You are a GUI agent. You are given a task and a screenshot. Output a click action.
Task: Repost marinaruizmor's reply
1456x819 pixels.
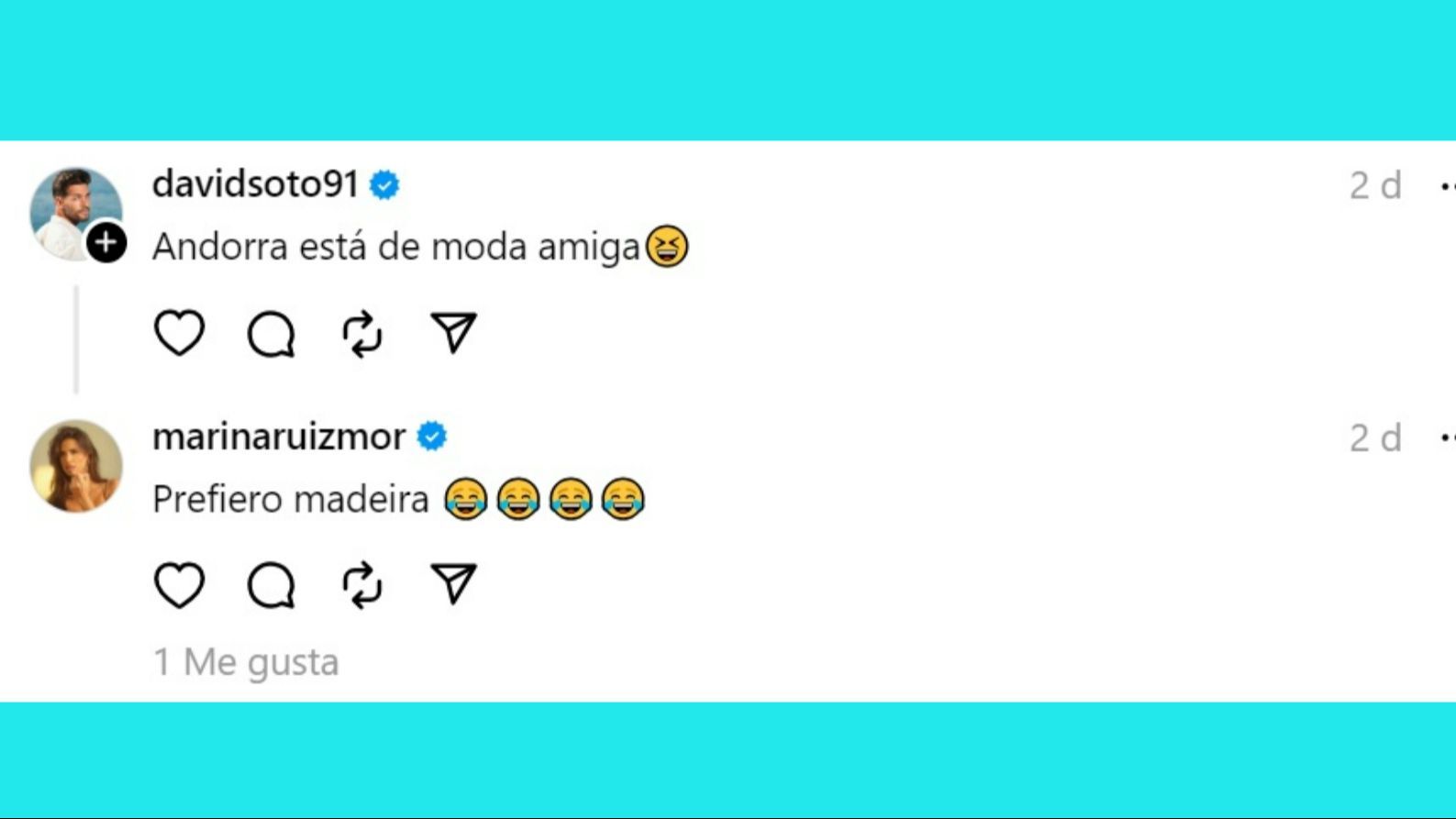click(x=362, y=585)
